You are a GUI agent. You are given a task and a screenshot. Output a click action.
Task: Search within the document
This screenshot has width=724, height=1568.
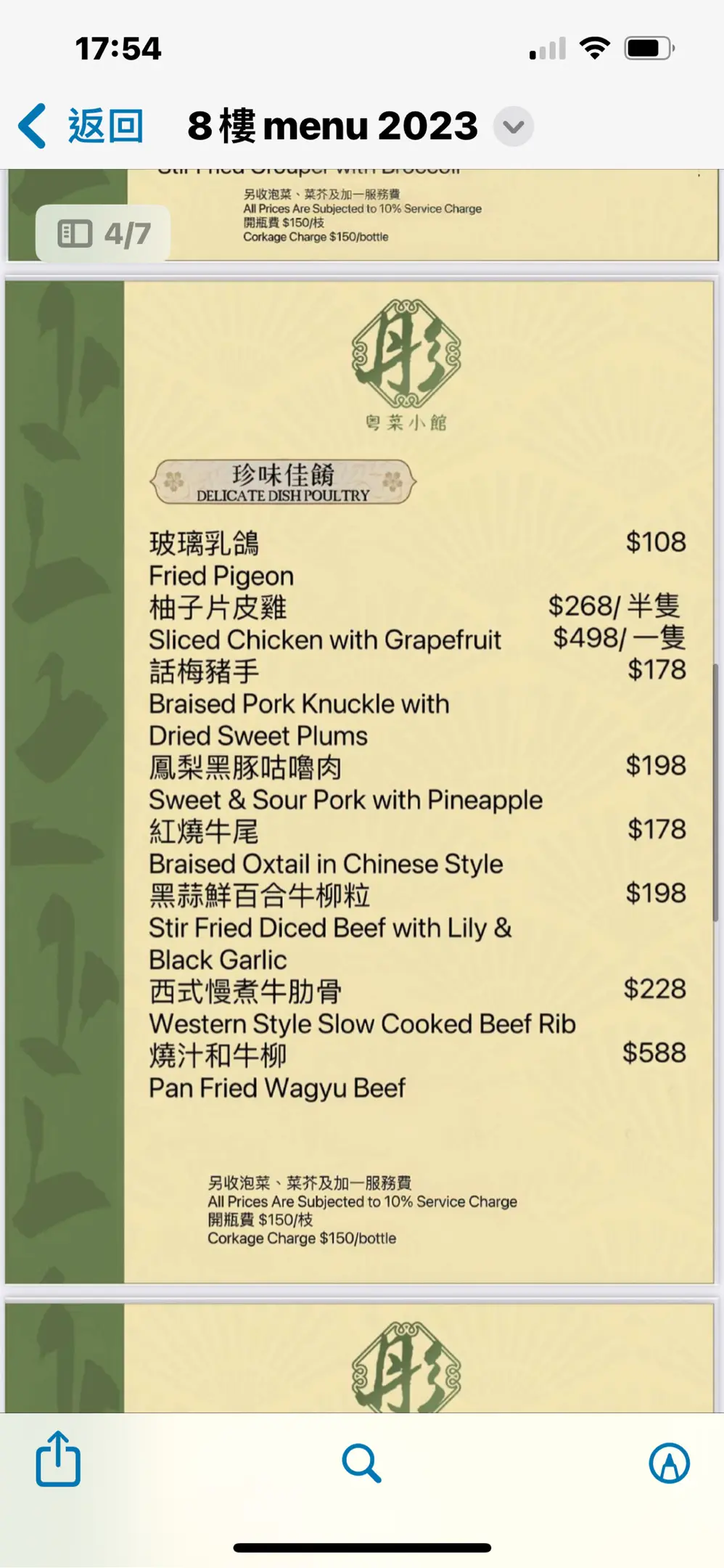coord(361,1463)
